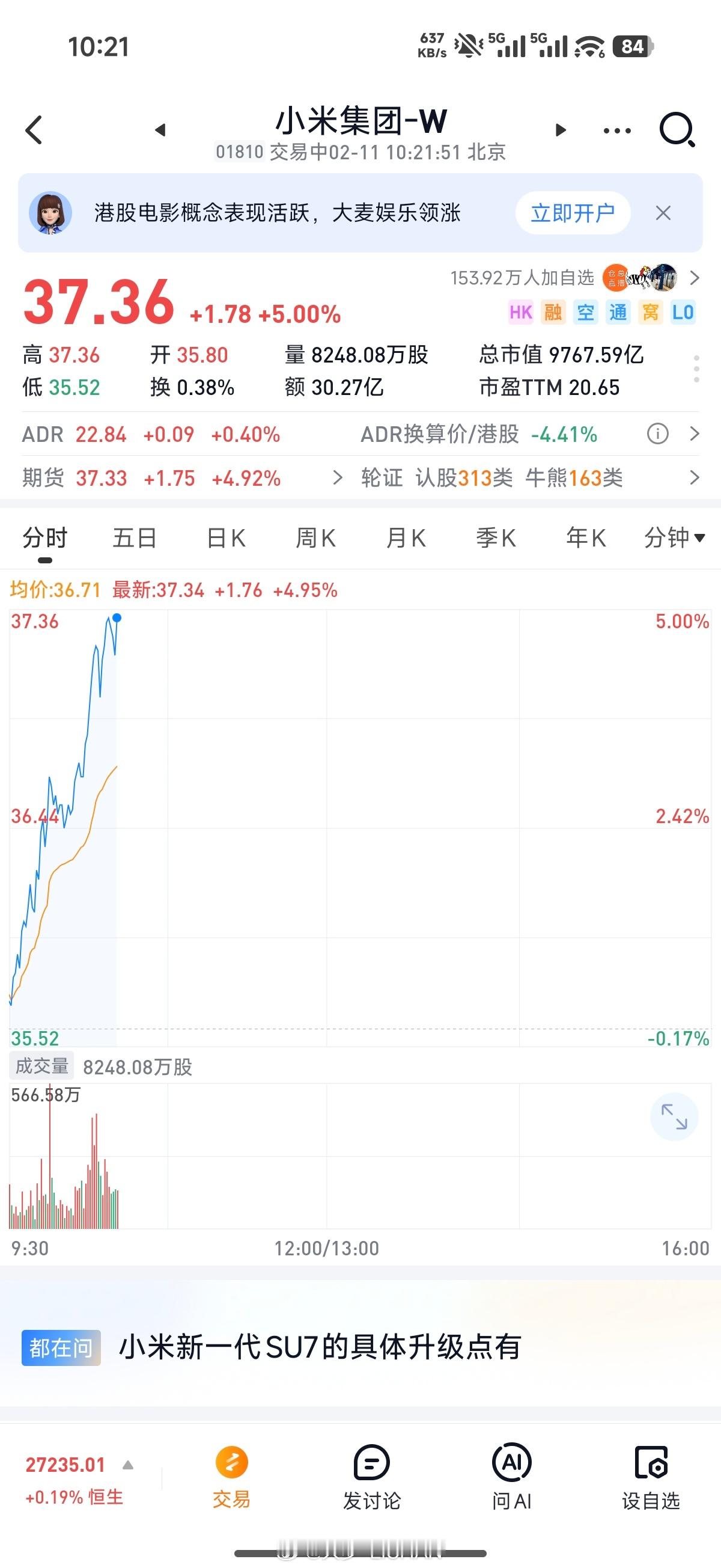Switch to the 五日 five-day tab
The height and width of the screenshot is (1568, 721).
pyautogui.click(x=135, y=537)
